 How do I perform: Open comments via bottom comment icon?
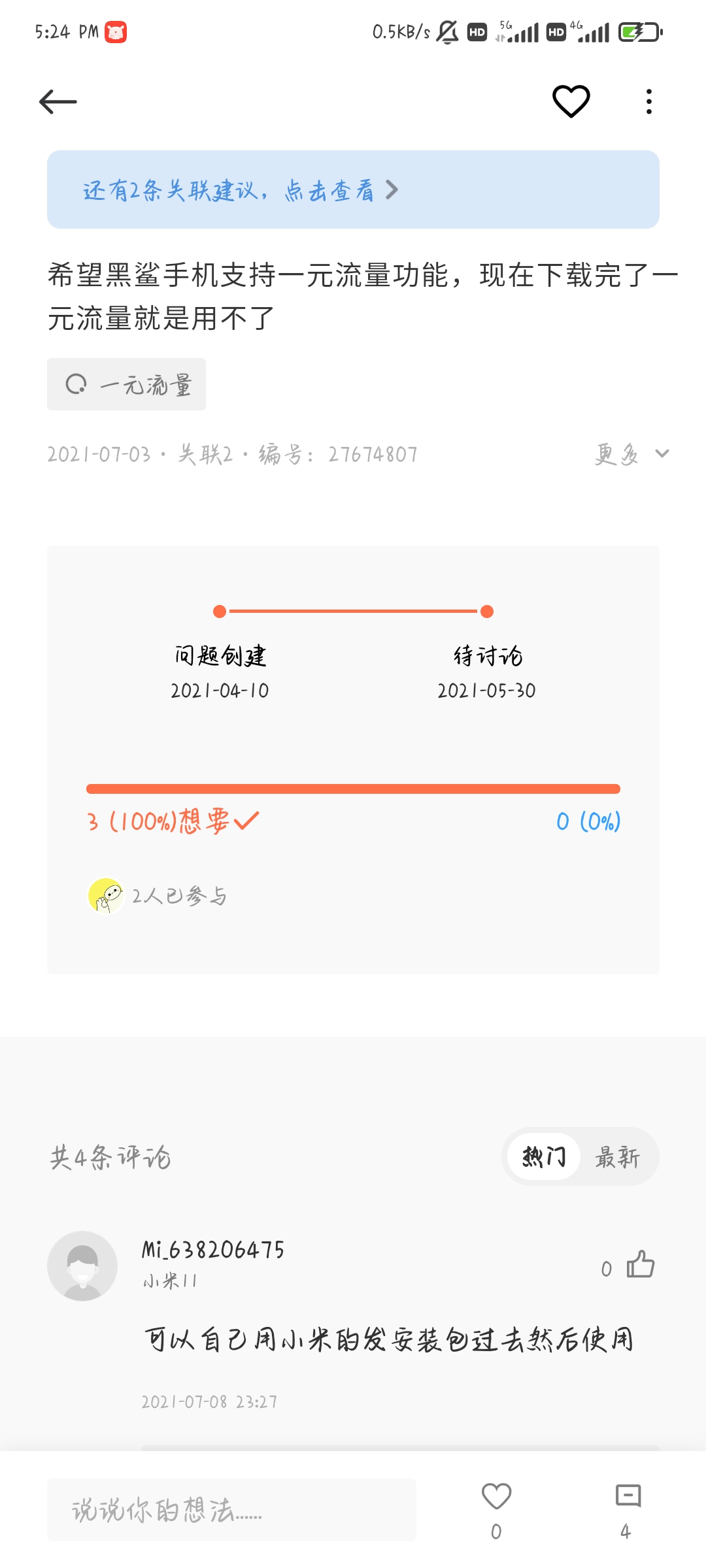628,1497
